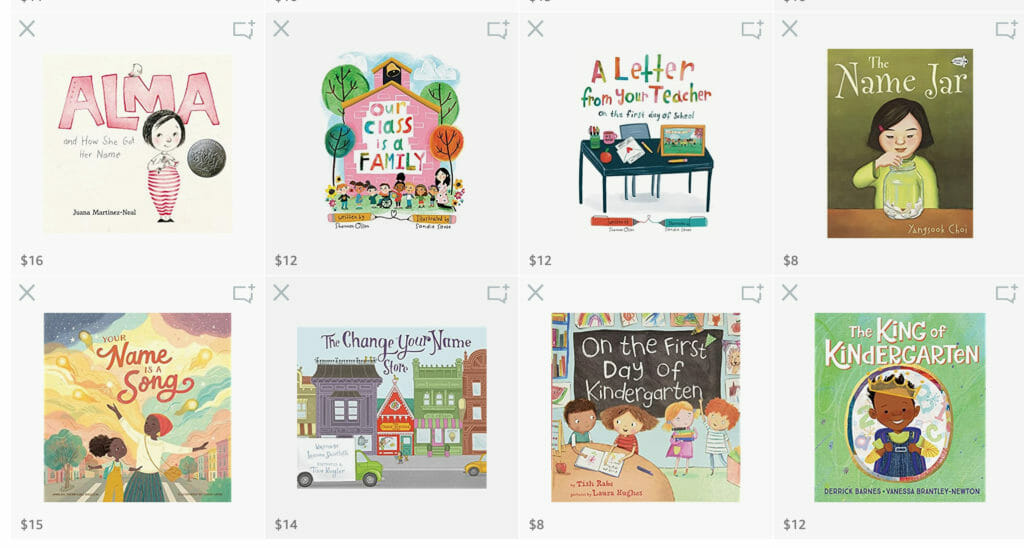Open A Letter from Your Teacher book
The width and height of the screenshot is (1024, 548).
pos(646,143)
